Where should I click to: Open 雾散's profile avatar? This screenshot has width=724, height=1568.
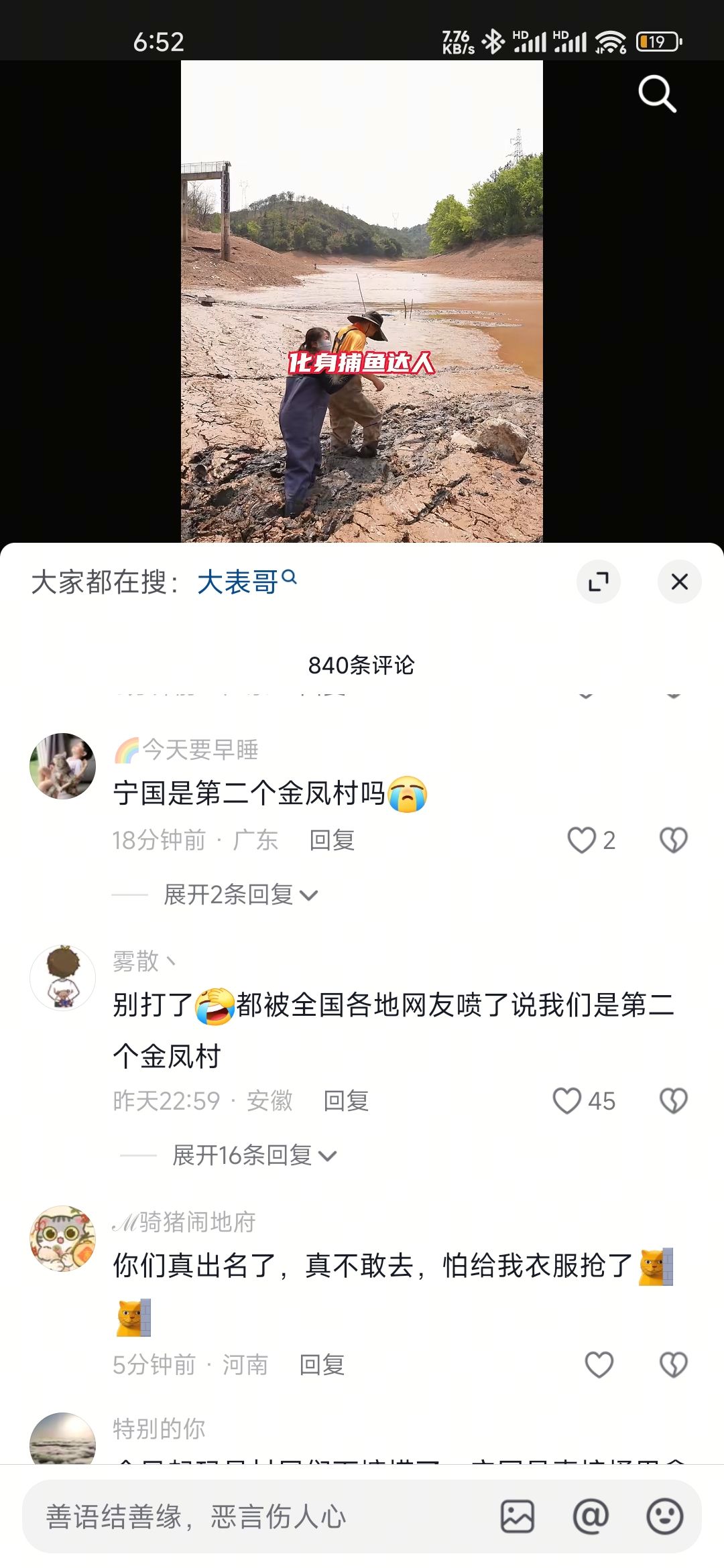click(x=63, y=978)
